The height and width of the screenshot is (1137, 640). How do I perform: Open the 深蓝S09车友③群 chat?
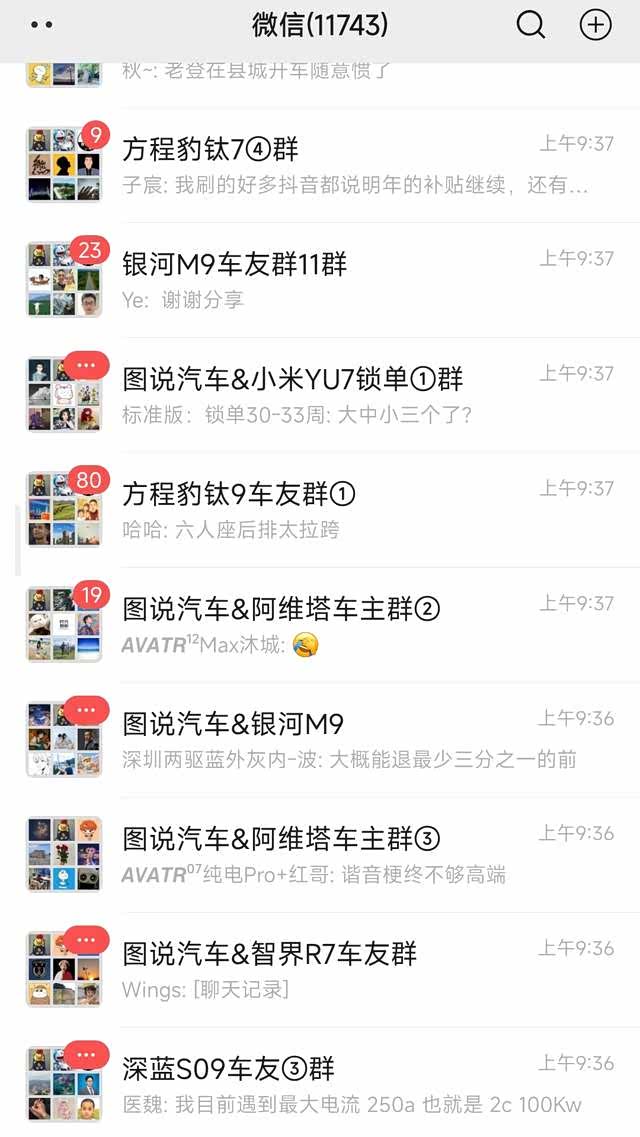pyautogui.click(x=330, y=1085)
